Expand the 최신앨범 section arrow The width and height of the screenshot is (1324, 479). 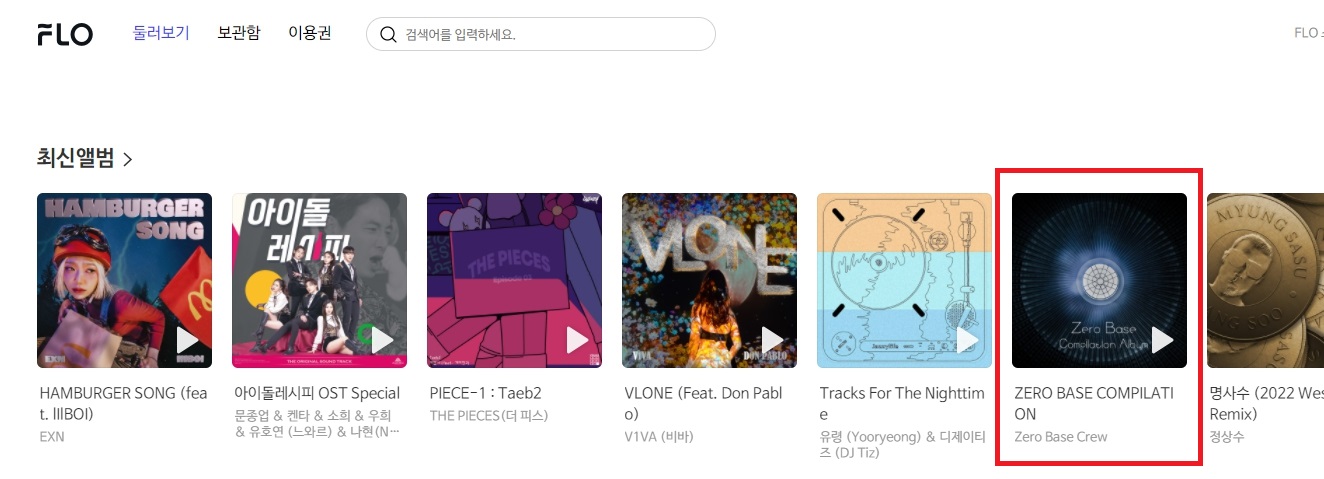click(x=127, y=159)
